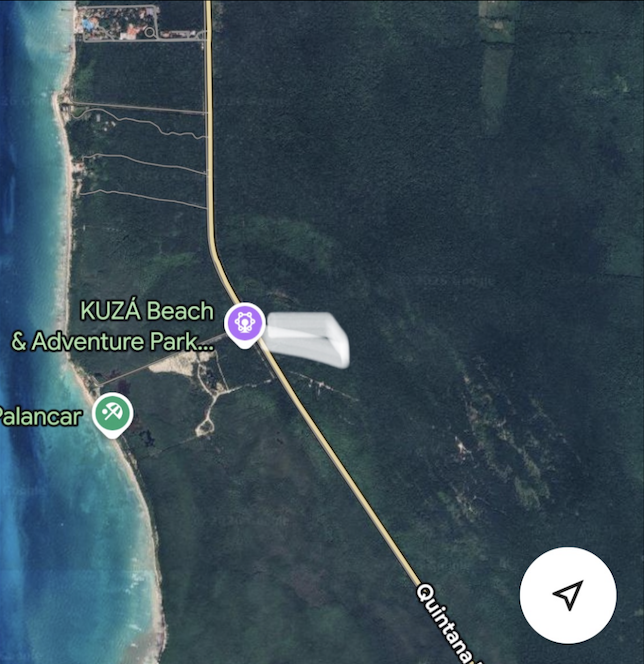Image resolution: width=644 pixels, height=664 pixels.
Task: Select the green Palancar beach marker
Action: coord(112,412)
